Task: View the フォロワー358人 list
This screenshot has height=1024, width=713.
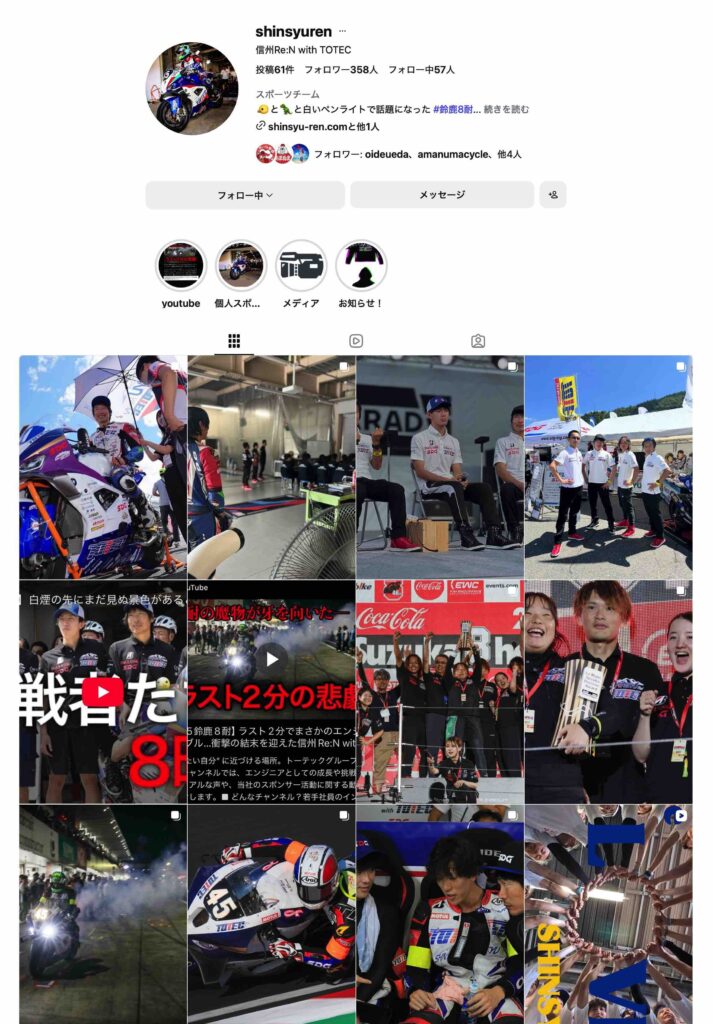Action: 341,70
